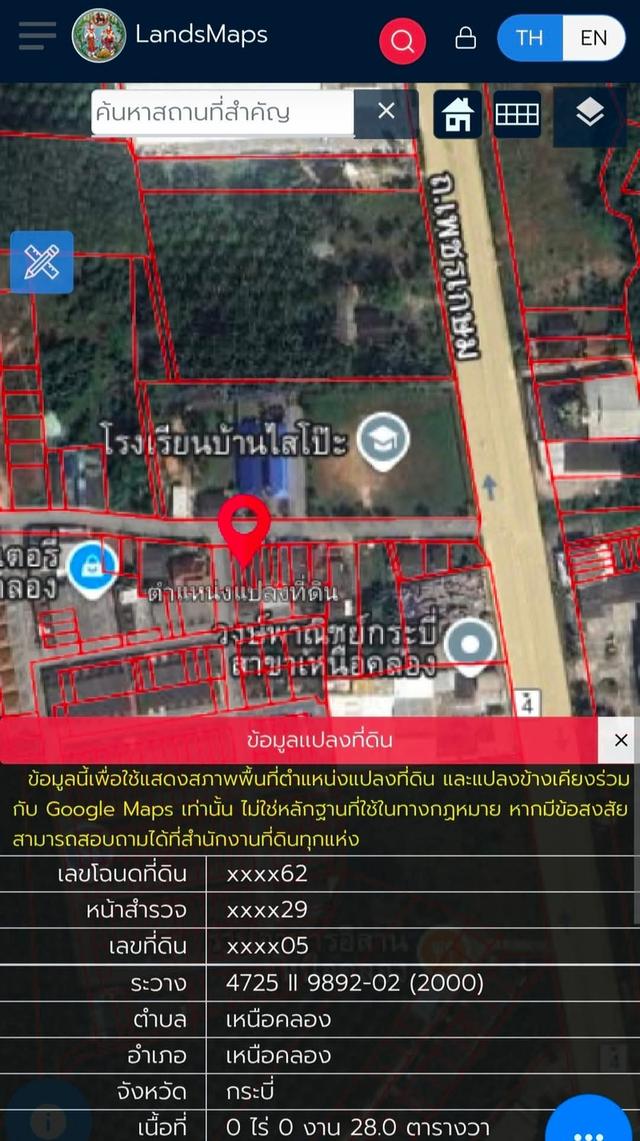This screenshot has height=1141, width=640.
Task: Open the lock login icon
Action: pos(465,39)
